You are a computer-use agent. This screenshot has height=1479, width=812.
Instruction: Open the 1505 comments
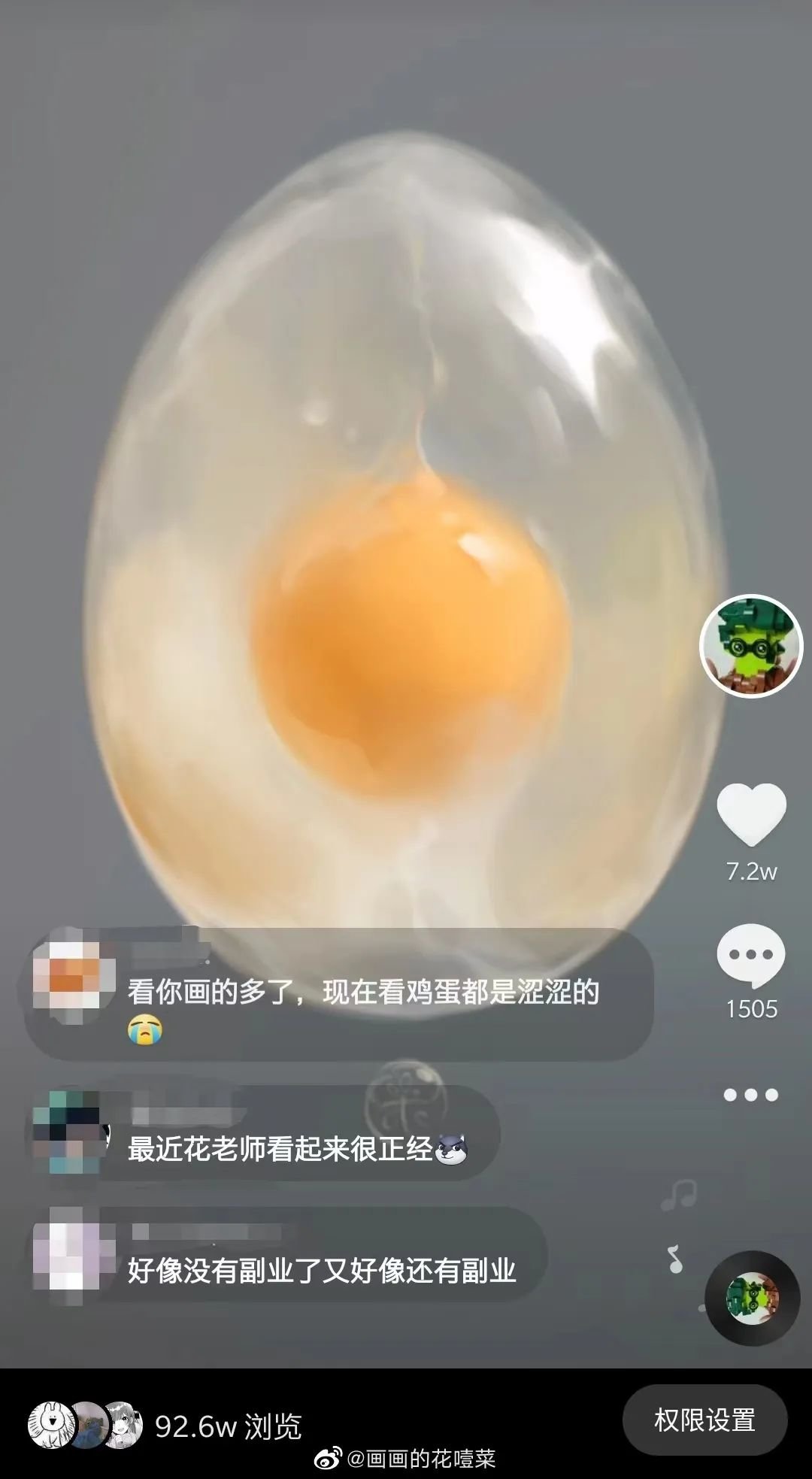click(751, 956)
